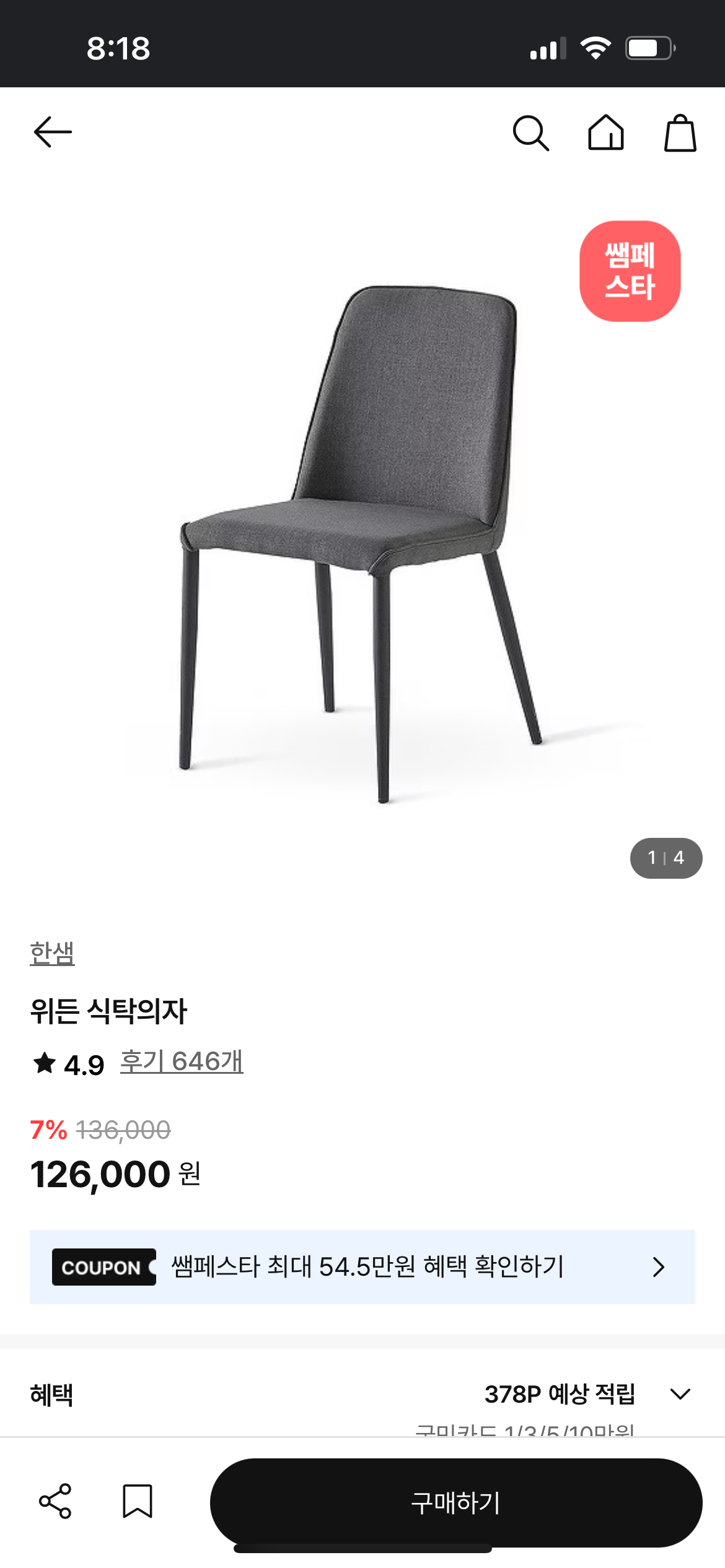Open the 쌤페스타 coupon benefits banner
This screenshot has height=1568, width=725.
click(362, 1267)
